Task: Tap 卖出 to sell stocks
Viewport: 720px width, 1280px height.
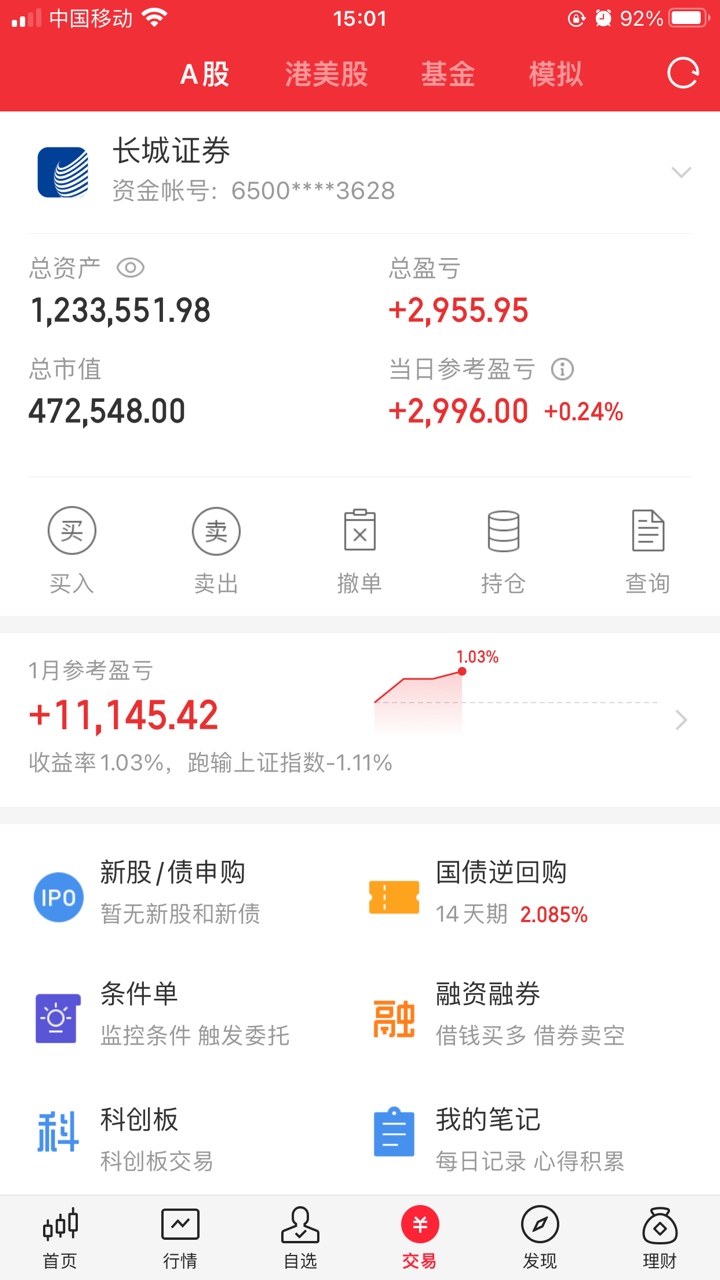Action: click(x=216, y=550)
